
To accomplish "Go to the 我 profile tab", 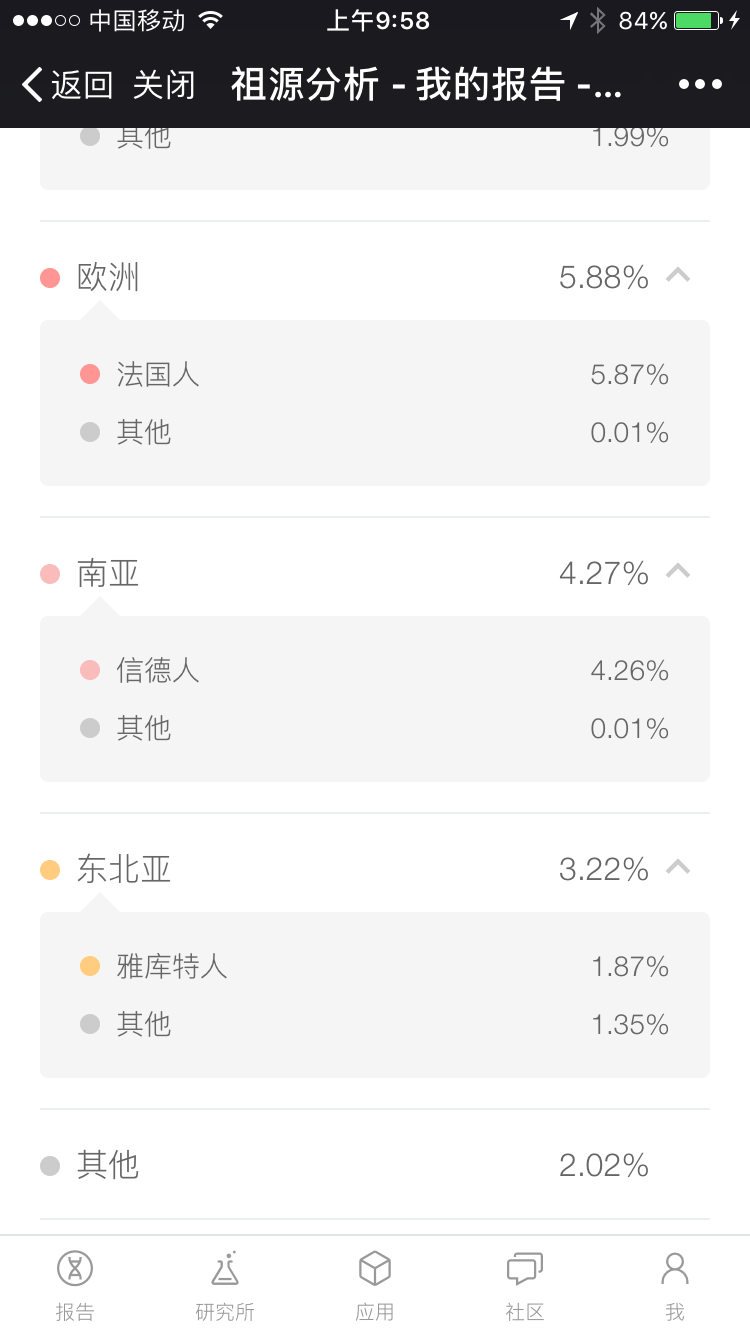I will tap(675, 1285).
